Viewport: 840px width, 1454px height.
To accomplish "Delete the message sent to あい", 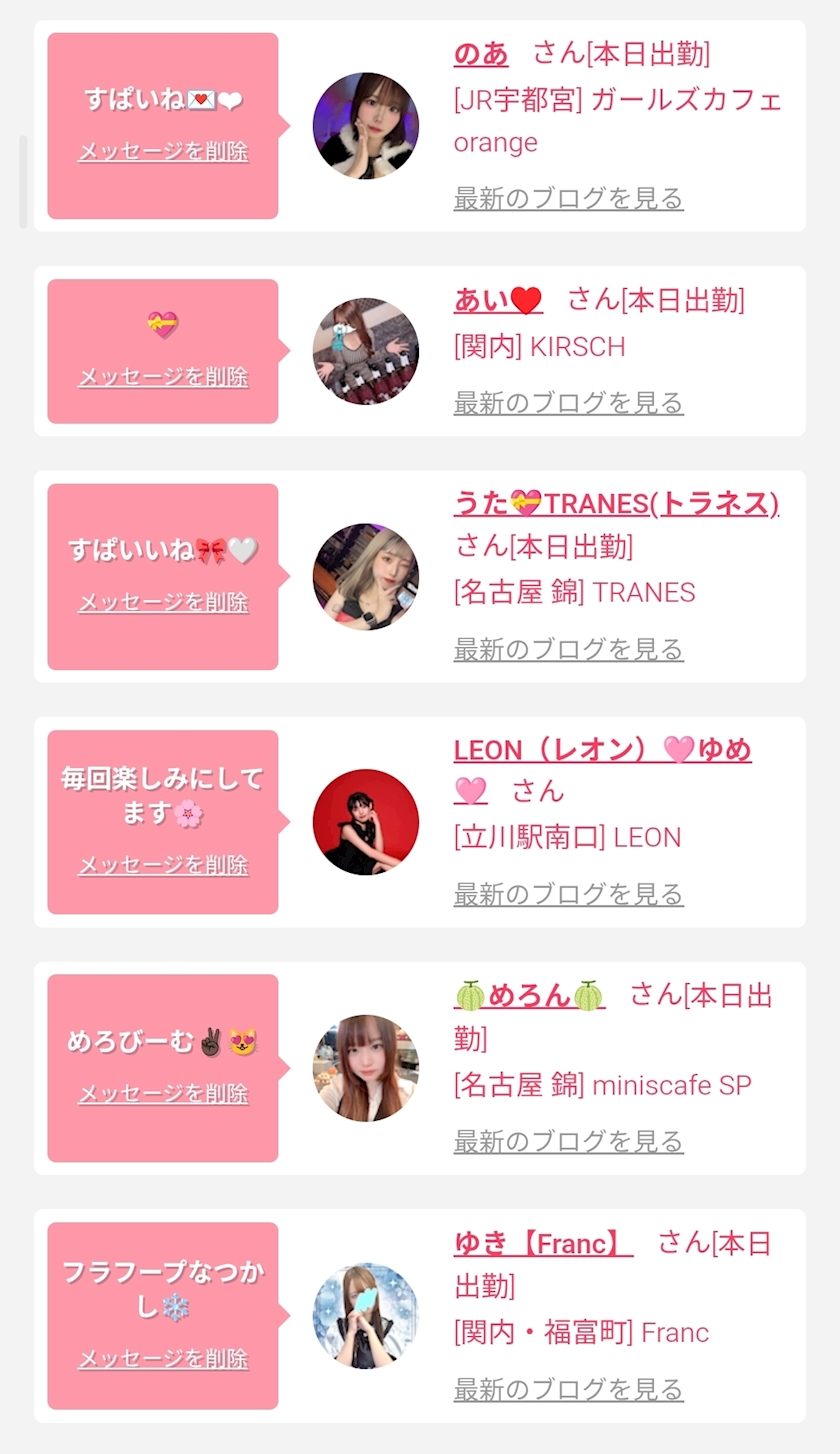I will (163, 377).
